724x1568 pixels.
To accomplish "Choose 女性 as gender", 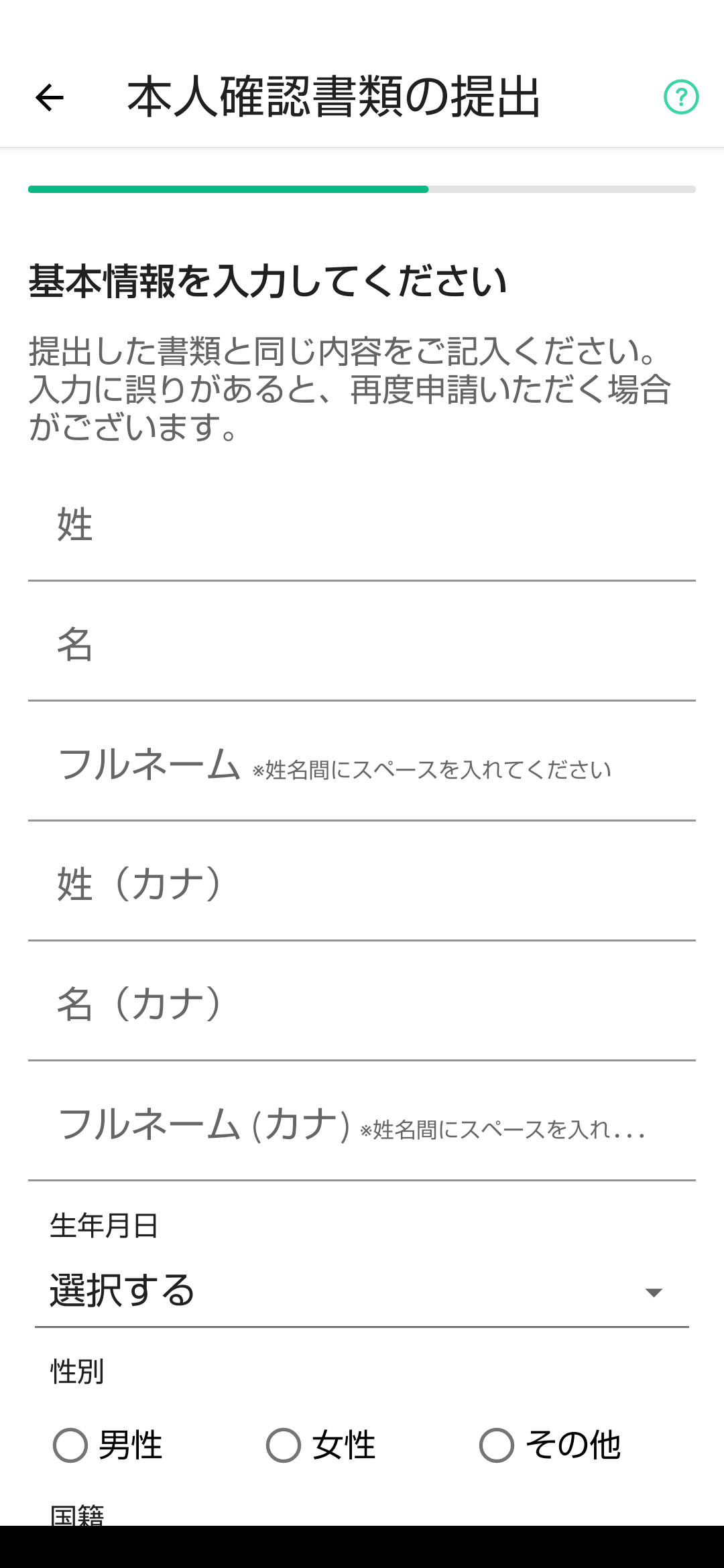I will (321, 1445).
